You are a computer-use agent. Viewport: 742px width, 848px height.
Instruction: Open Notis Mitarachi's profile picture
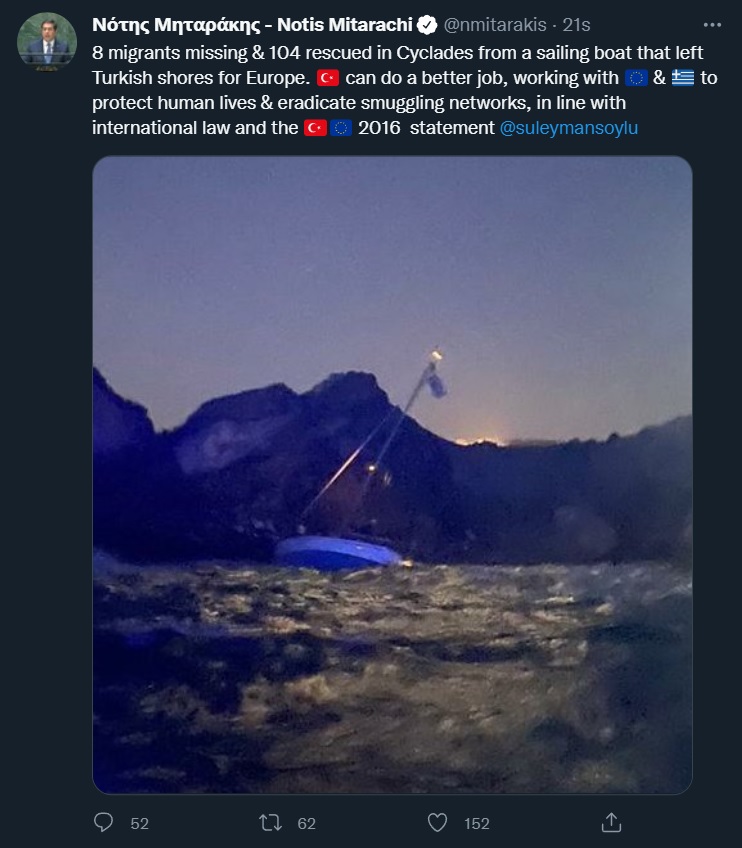point(47,42)
